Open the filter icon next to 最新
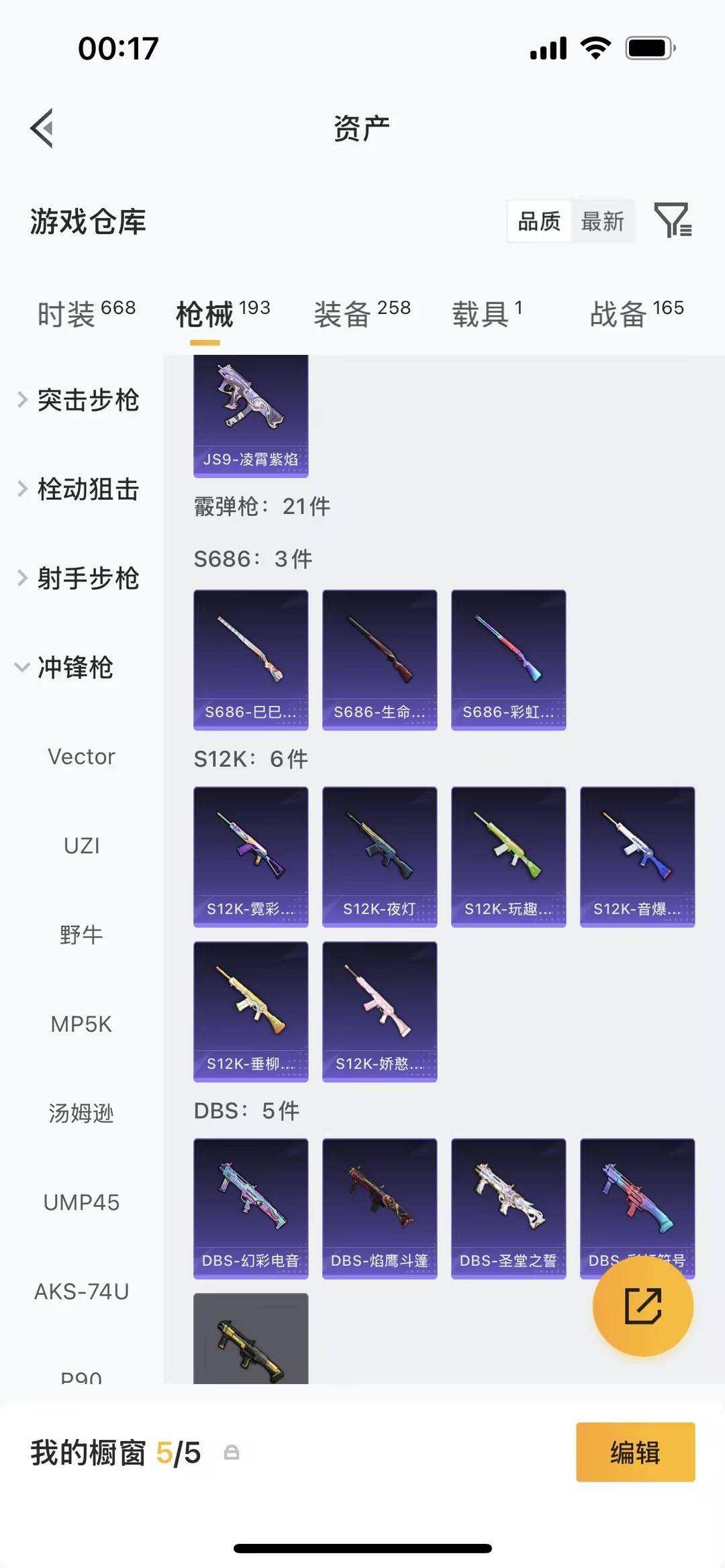 pyautogui.click(x=673, y=221)
